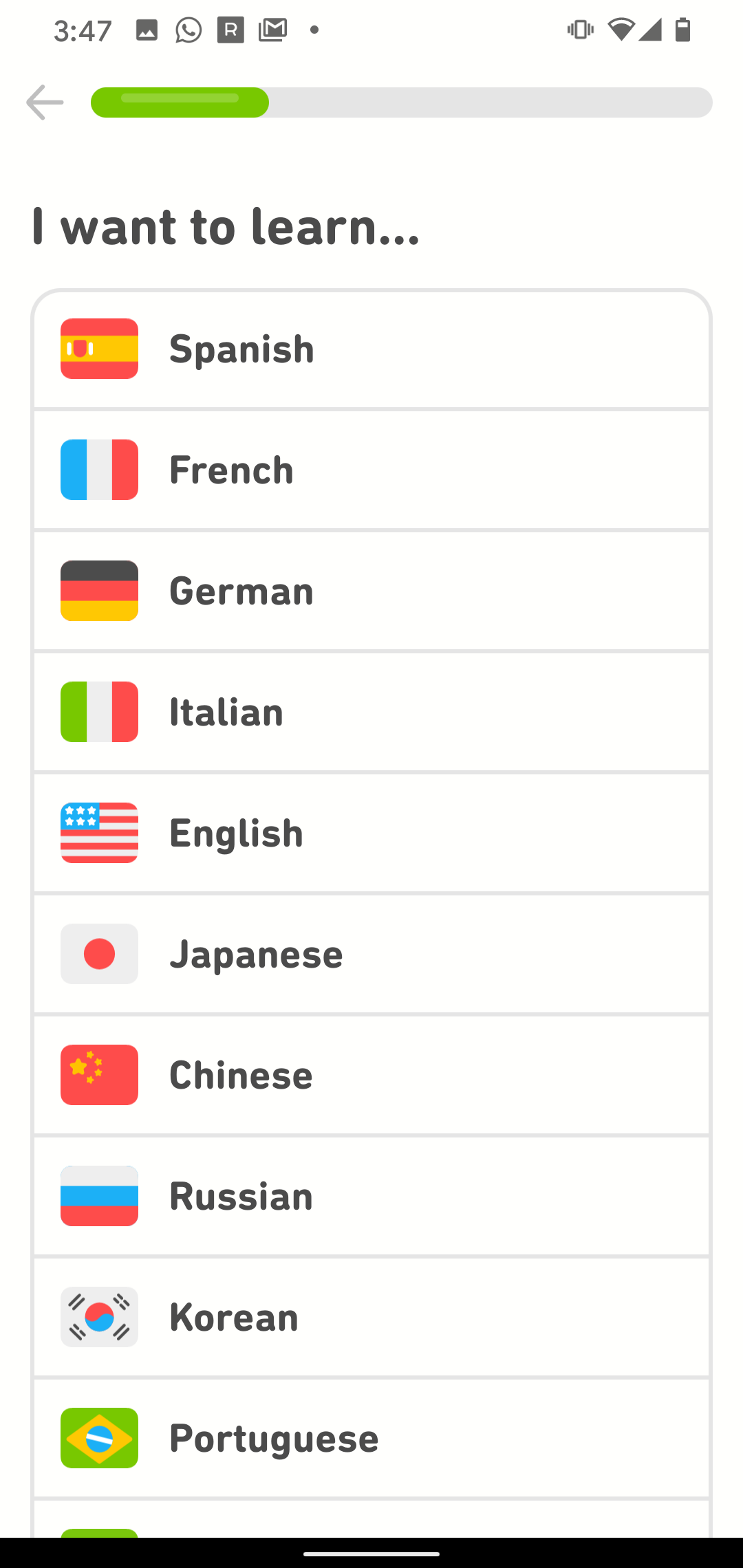743x1568 pixels.
Task: Select the Korean language option
Action: click(371, 1317)
